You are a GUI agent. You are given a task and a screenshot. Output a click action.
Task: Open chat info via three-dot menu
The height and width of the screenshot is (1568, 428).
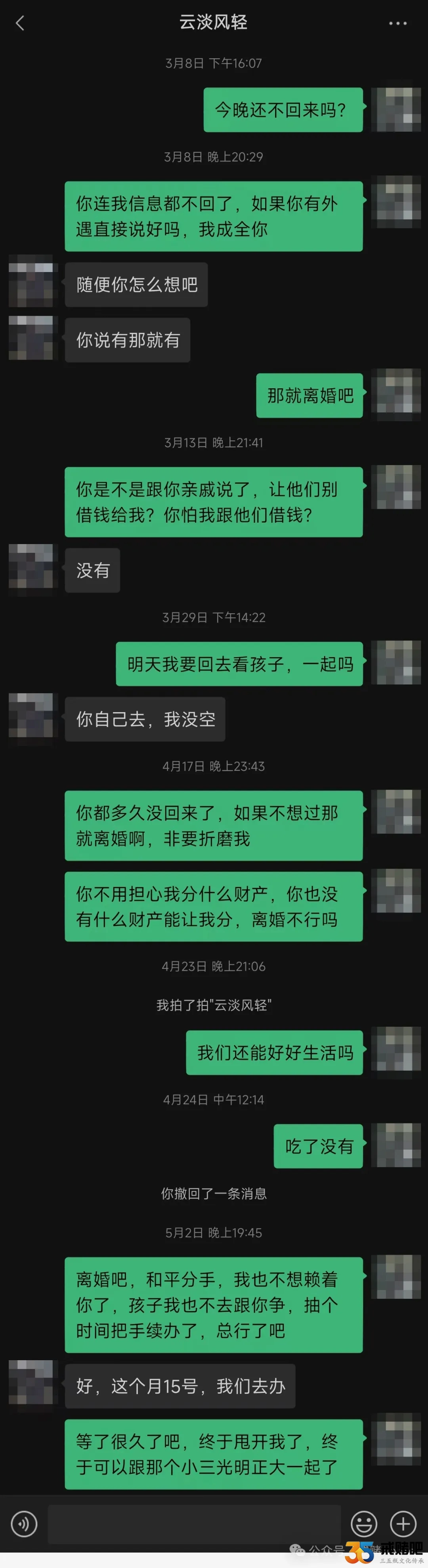click(x=397, y=23)
